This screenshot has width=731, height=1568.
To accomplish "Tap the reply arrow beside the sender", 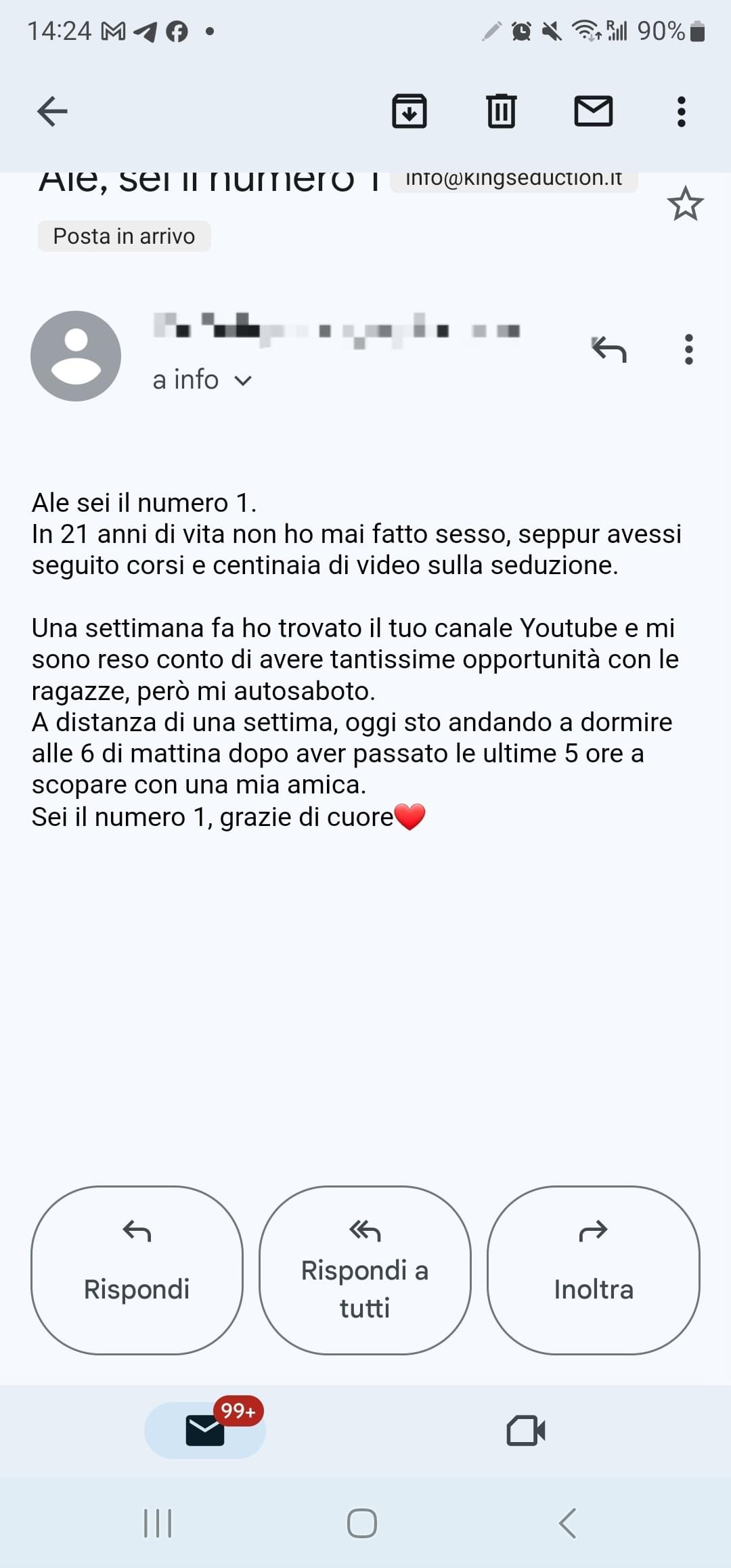I will click(x=609, y=349).
